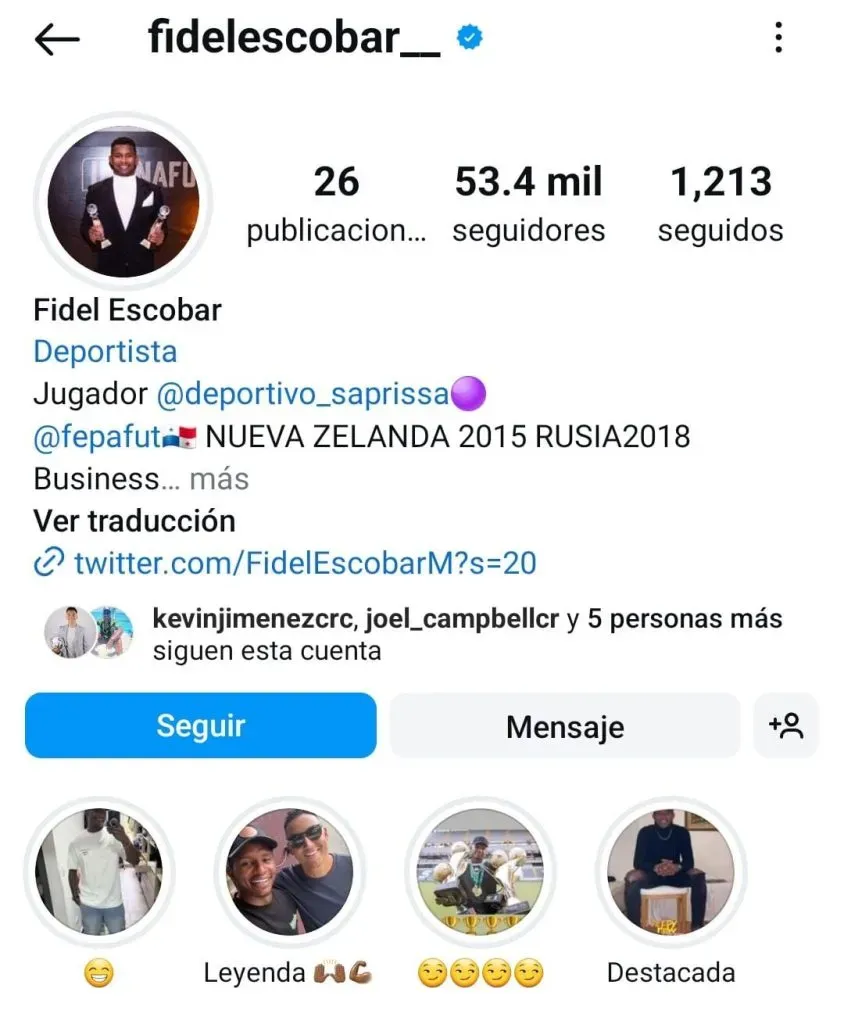Open the Deportista category link
Viewport: 844px width, 1024px height.
point(105,352)
